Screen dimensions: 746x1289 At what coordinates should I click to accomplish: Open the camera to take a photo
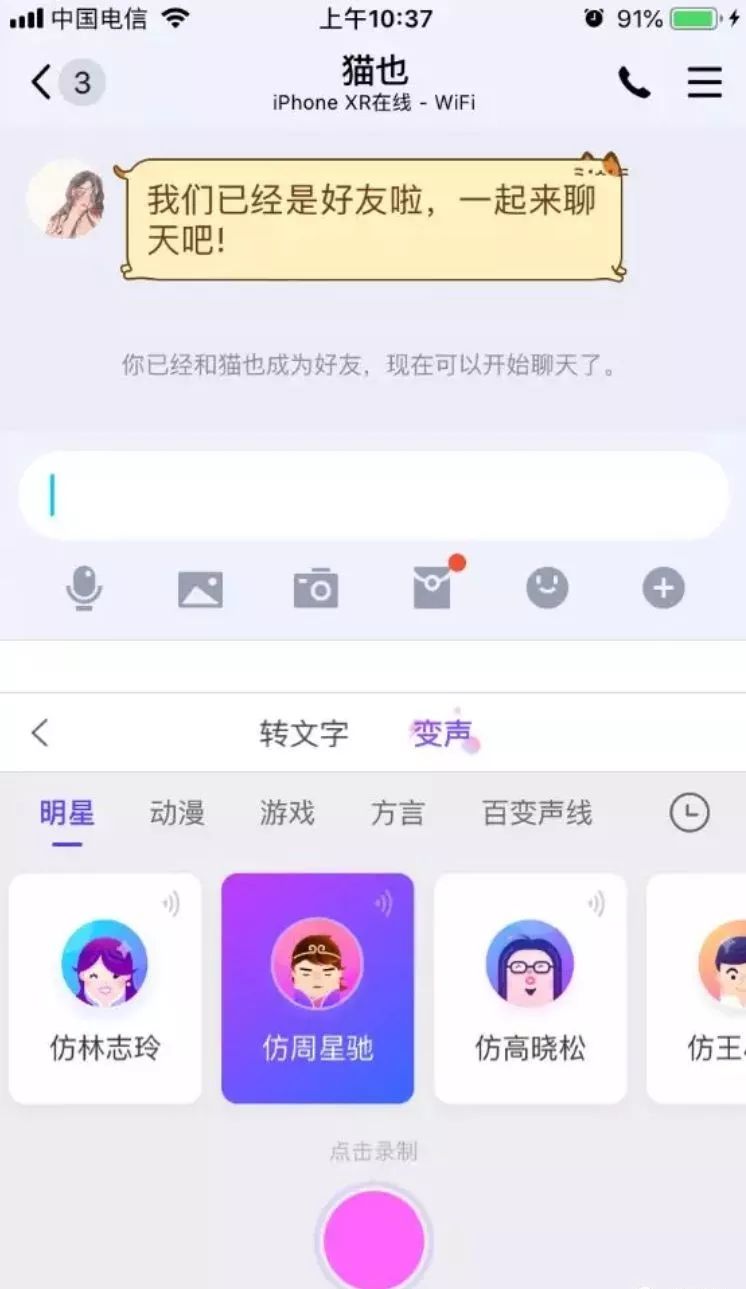tap(316, 588)
